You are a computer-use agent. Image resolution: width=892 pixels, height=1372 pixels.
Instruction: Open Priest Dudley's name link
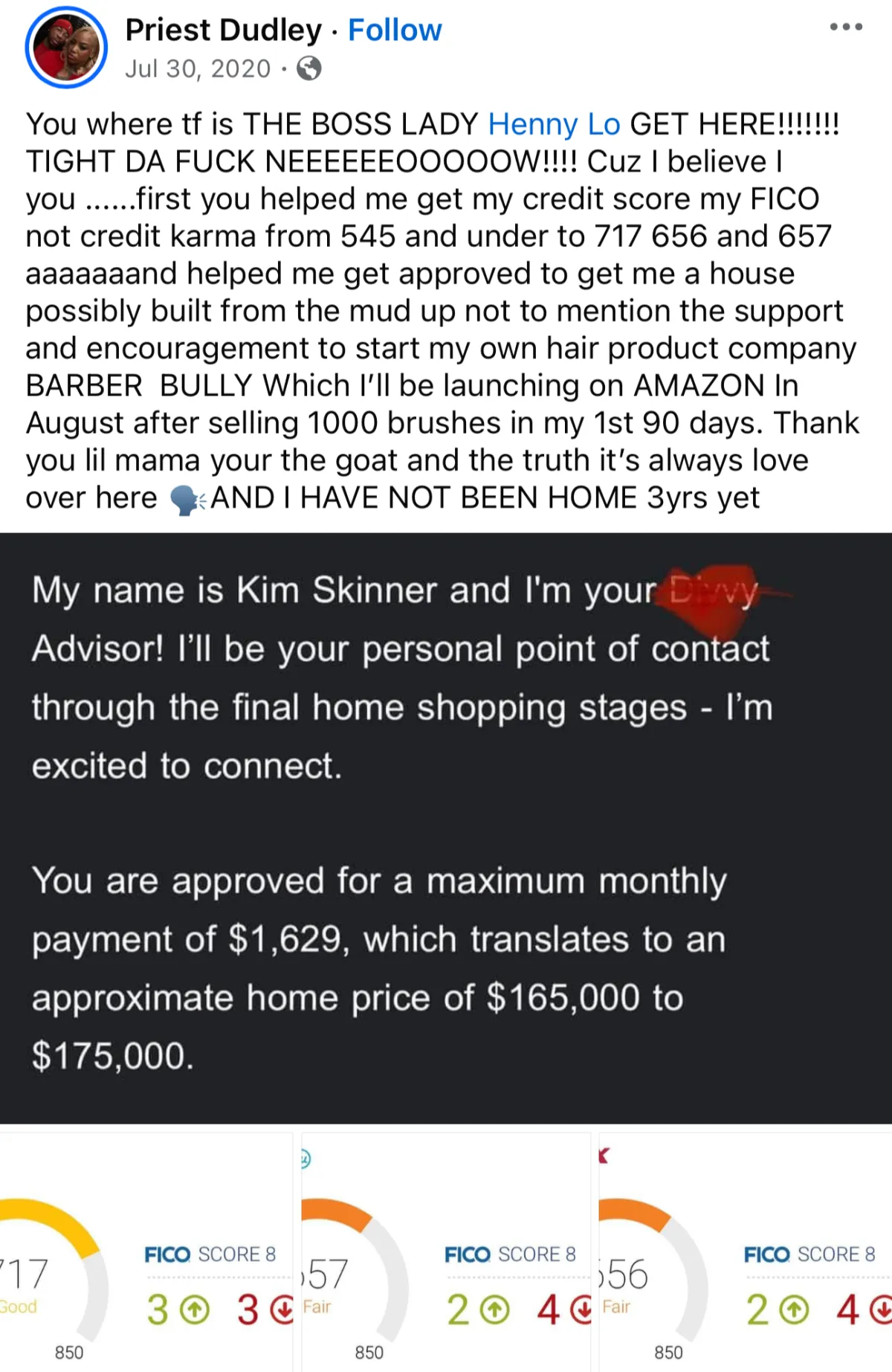click(223, 30)
